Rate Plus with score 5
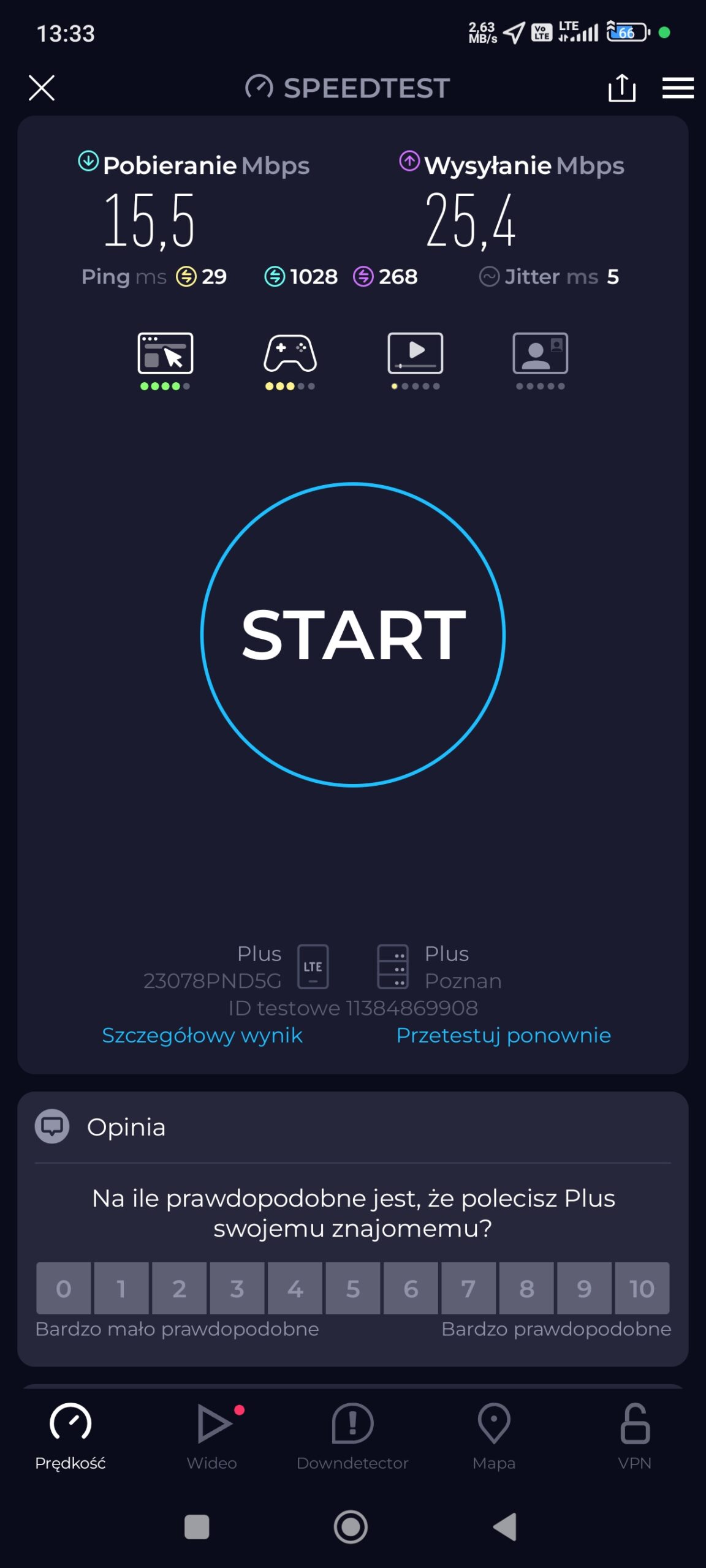This screenshot has width=706, height=1568. (353, 1288)
